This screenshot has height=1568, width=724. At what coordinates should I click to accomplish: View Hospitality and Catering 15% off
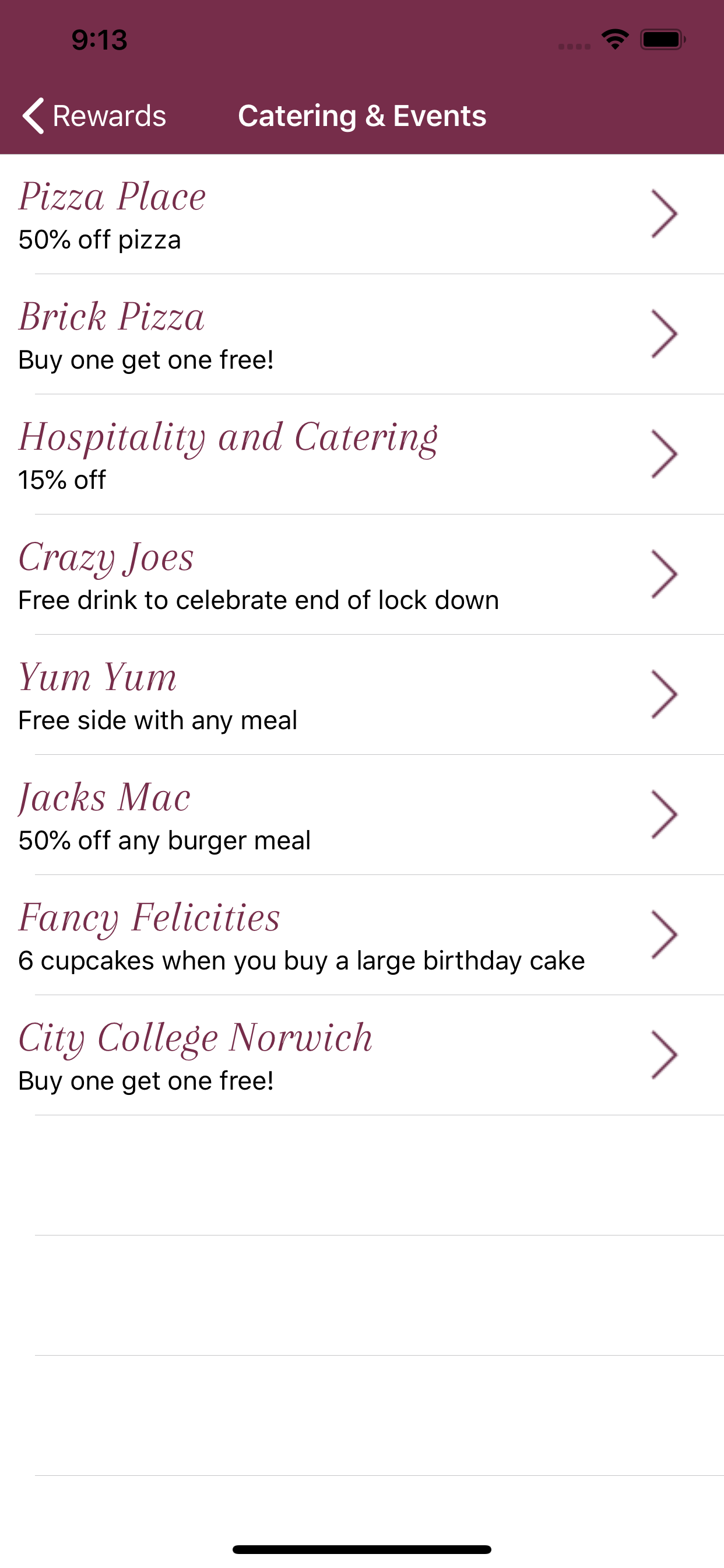tap(362, 454)
